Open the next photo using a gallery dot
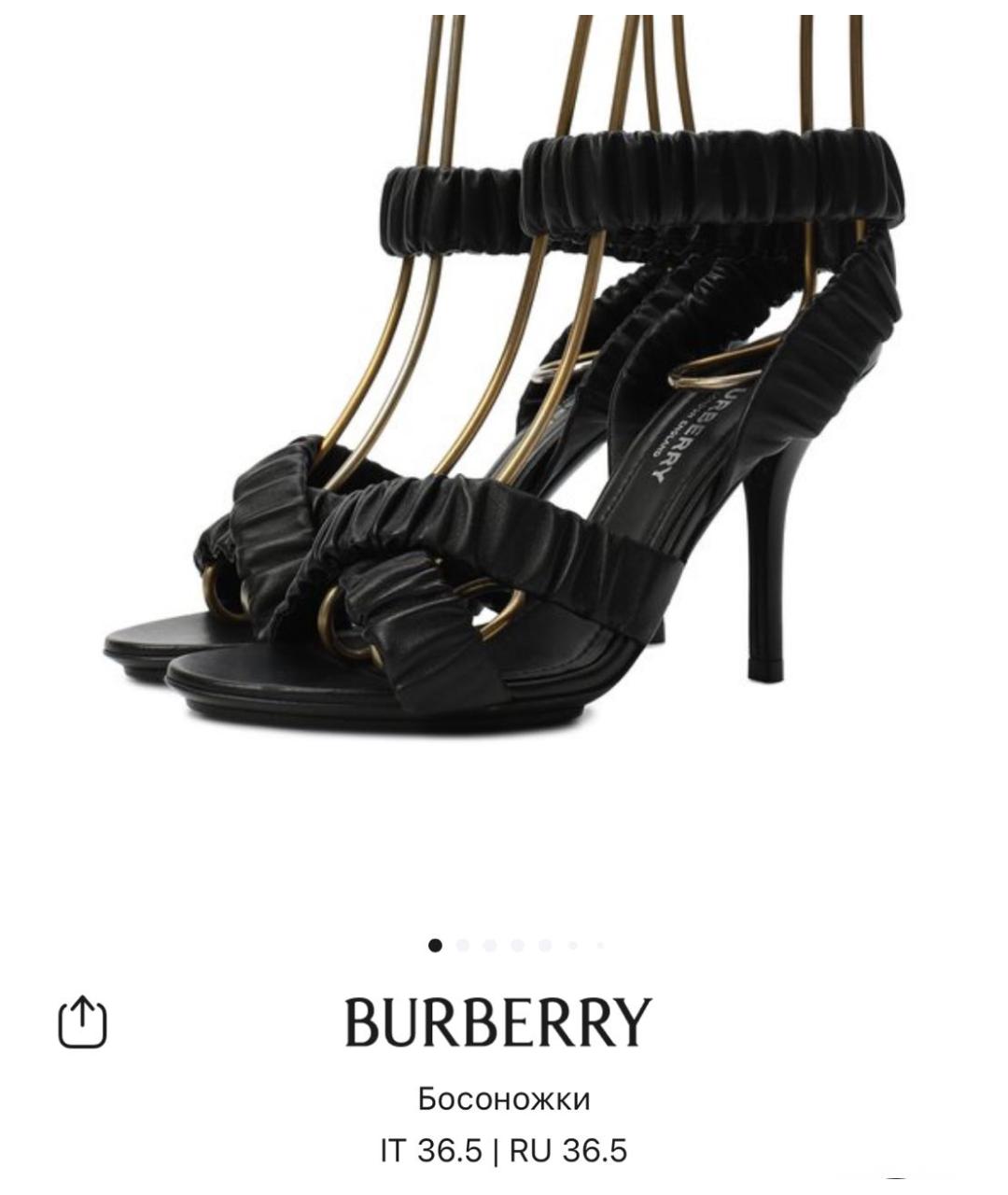The width and height of the screenshot is (1008, 1195). pyautogui.click(x=462, y=943)
